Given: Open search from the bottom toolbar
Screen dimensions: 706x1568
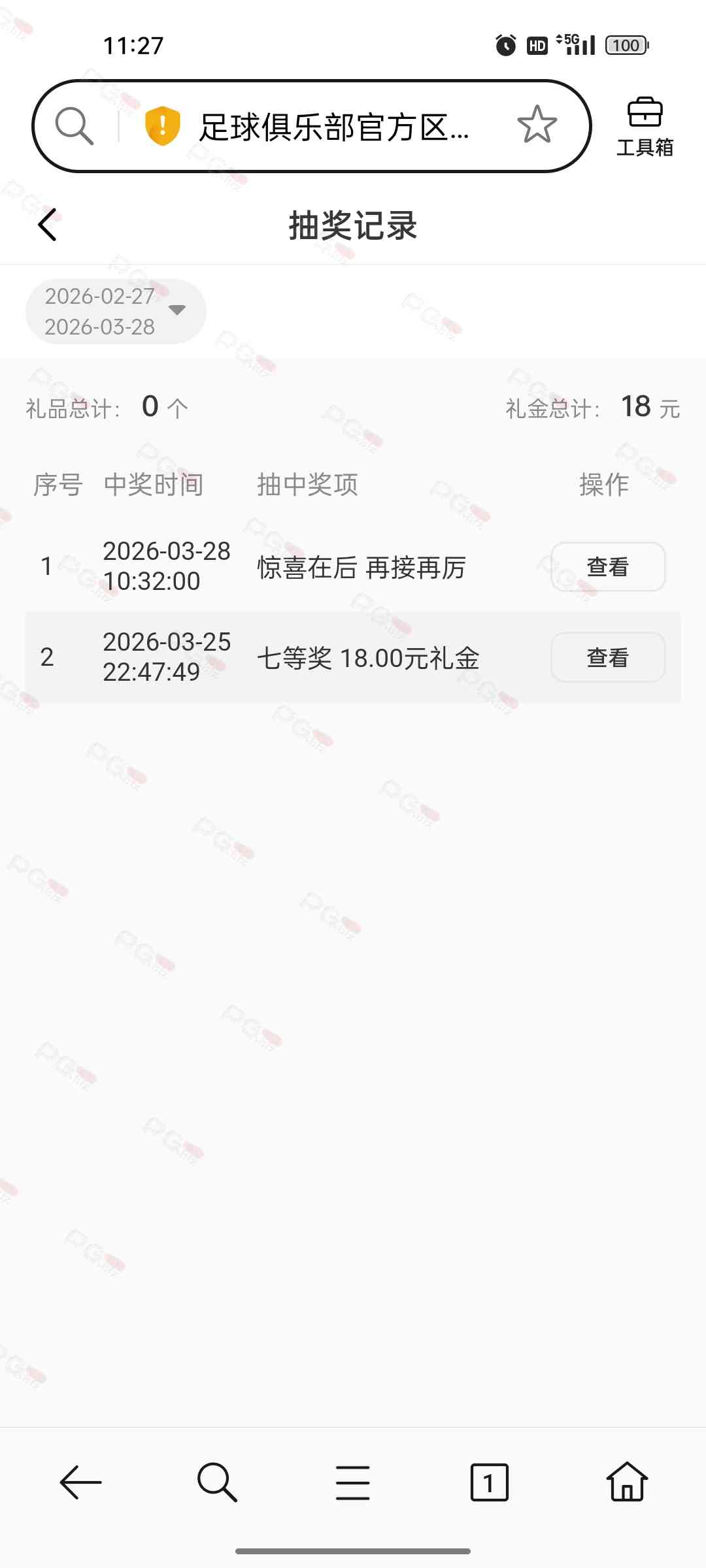Looking at the screenshot, I should pos(217,1482).
